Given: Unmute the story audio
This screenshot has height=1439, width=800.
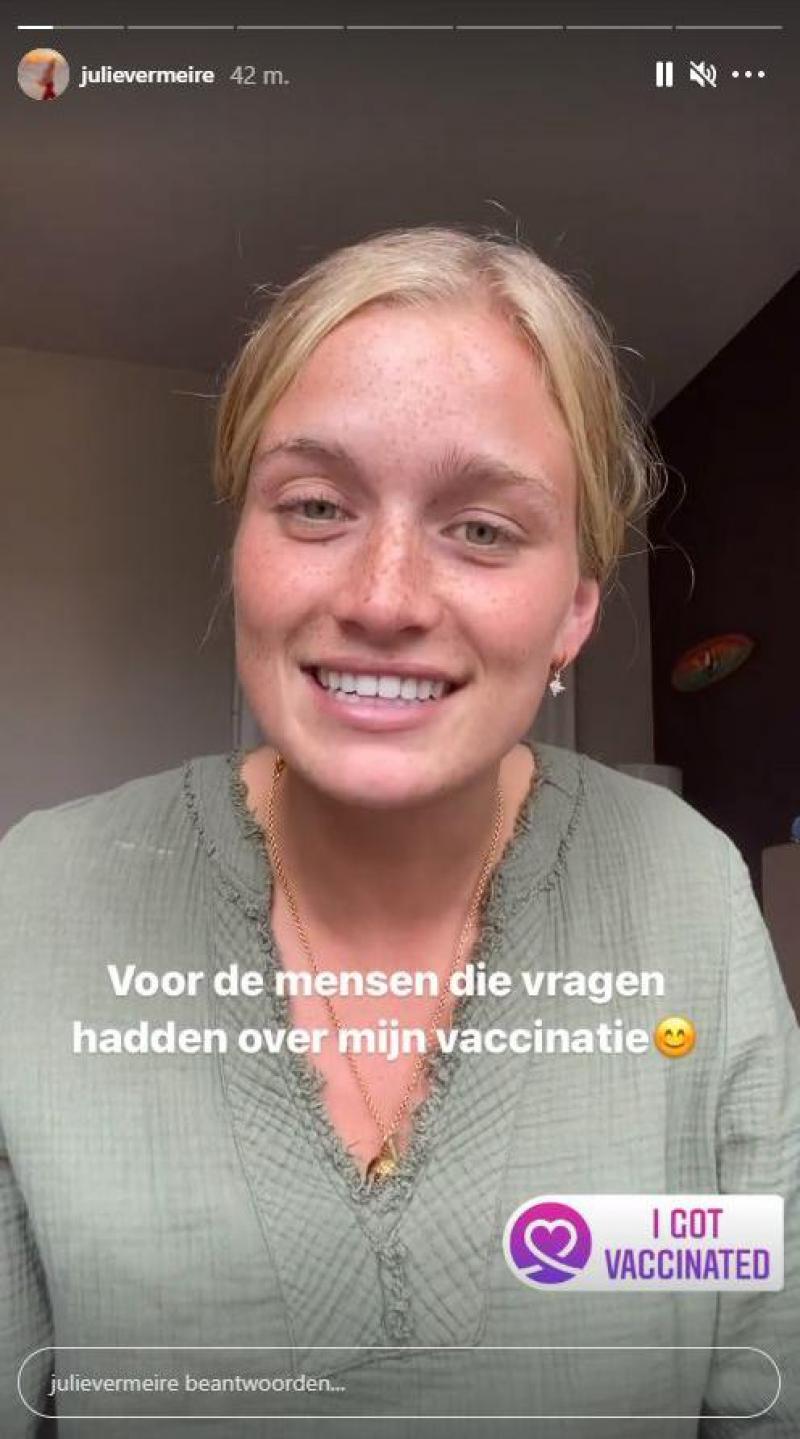Looking at the screenshot, I should point(703,75).
